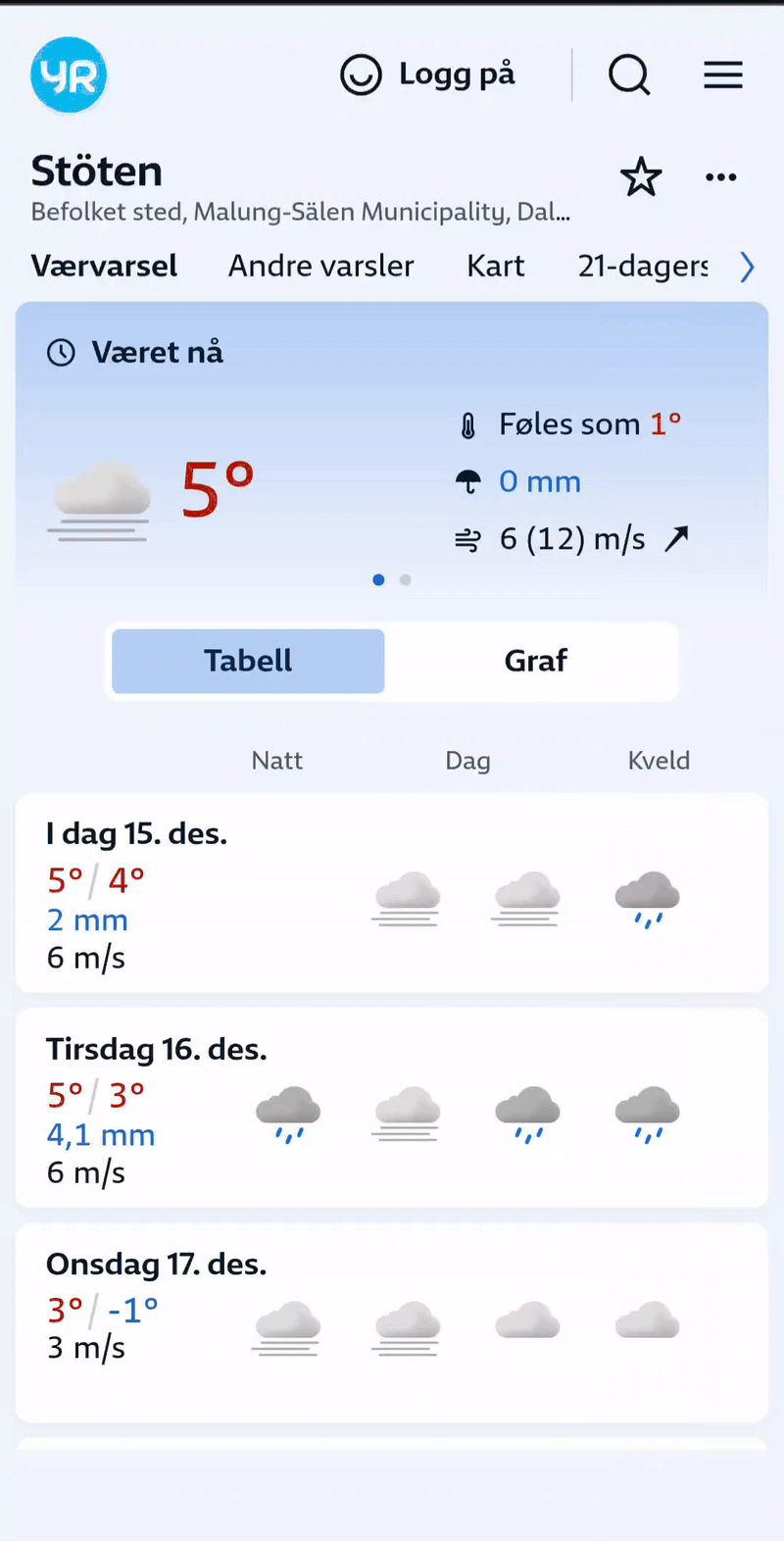Select the Tabell view

pyautogui.click(x=248, y=661)
